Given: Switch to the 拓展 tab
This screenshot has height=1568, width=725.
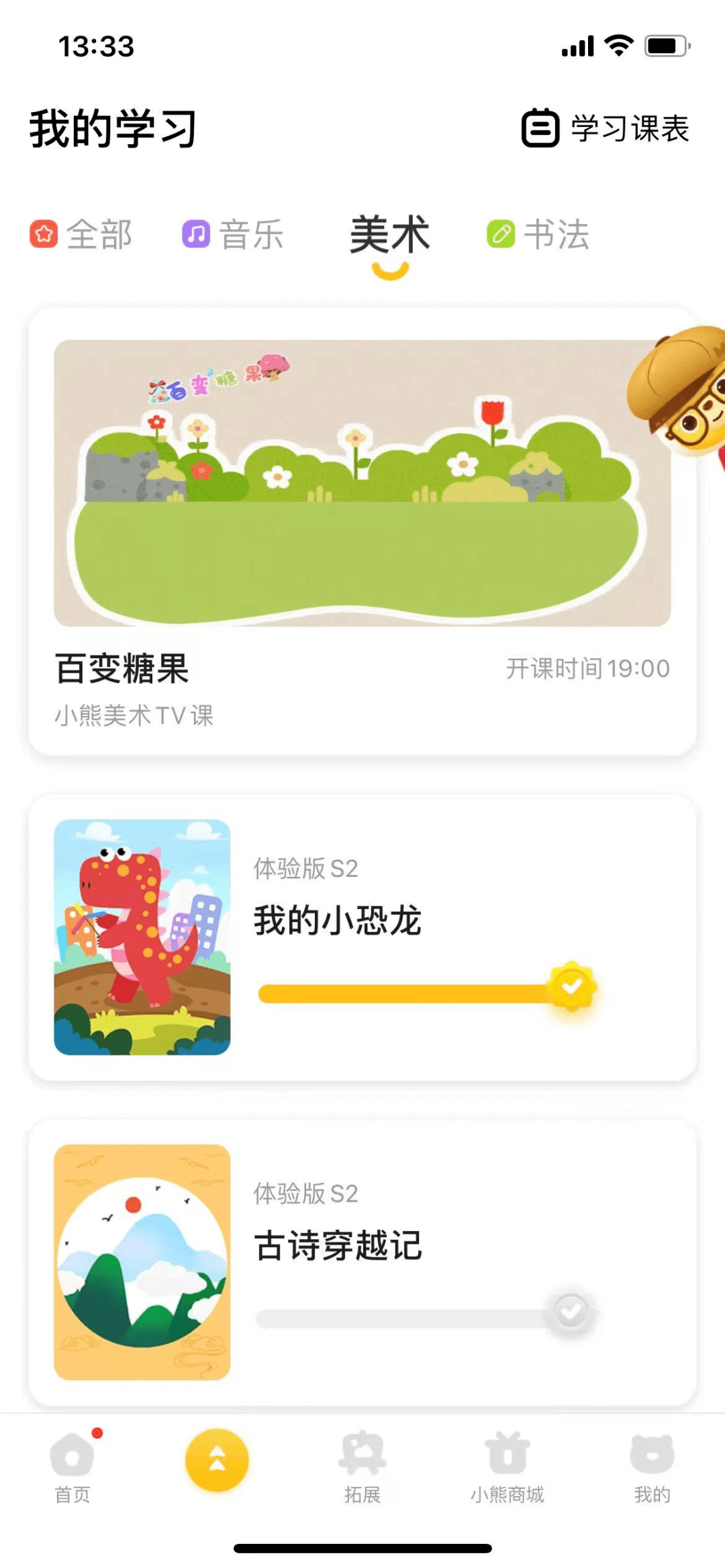Looking at the screenshot, I should [x=362, y=1466].
